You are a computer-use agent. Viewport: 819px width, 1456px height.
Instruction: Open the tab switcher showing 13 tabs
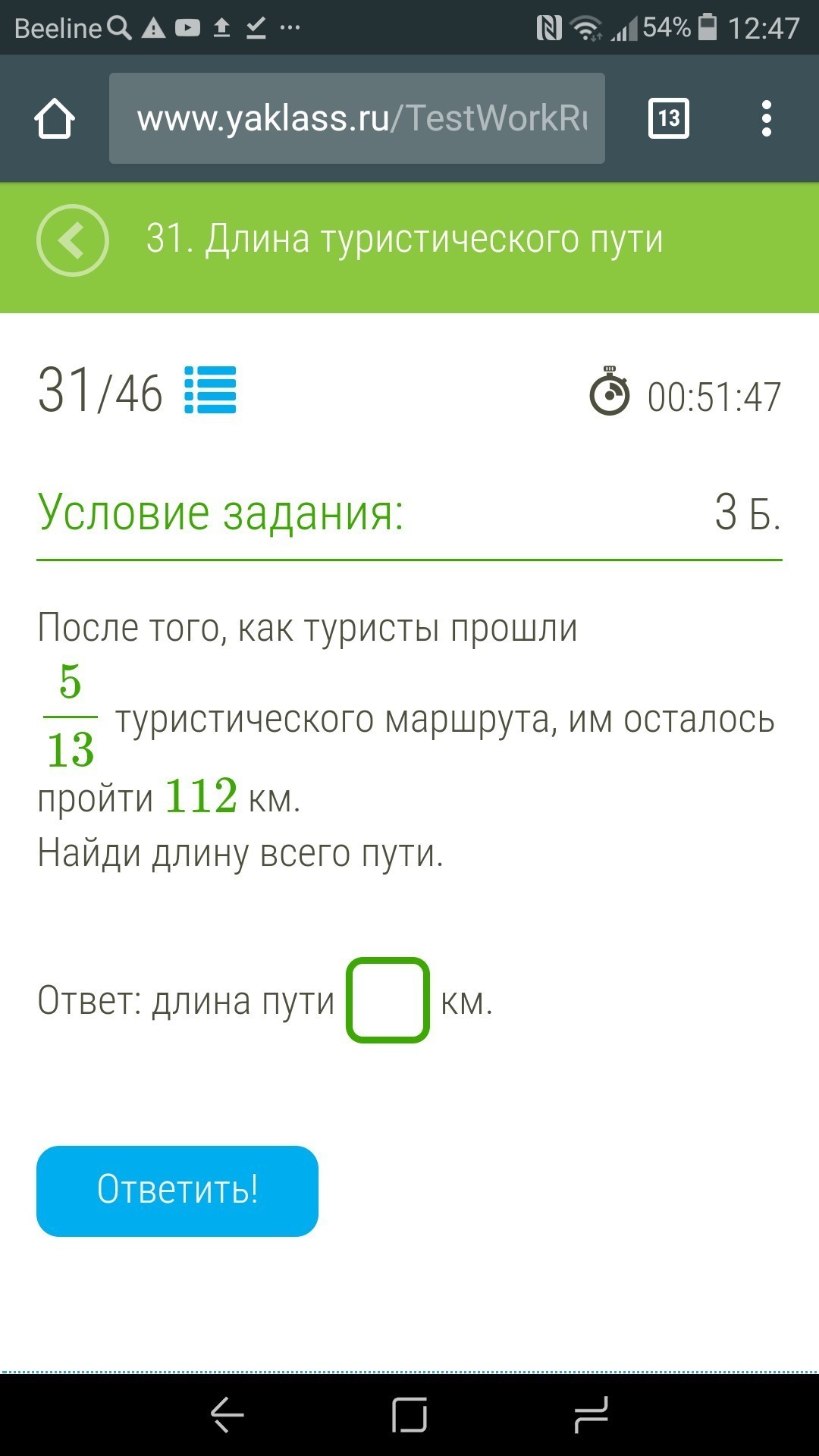click(x=668, y=118)
